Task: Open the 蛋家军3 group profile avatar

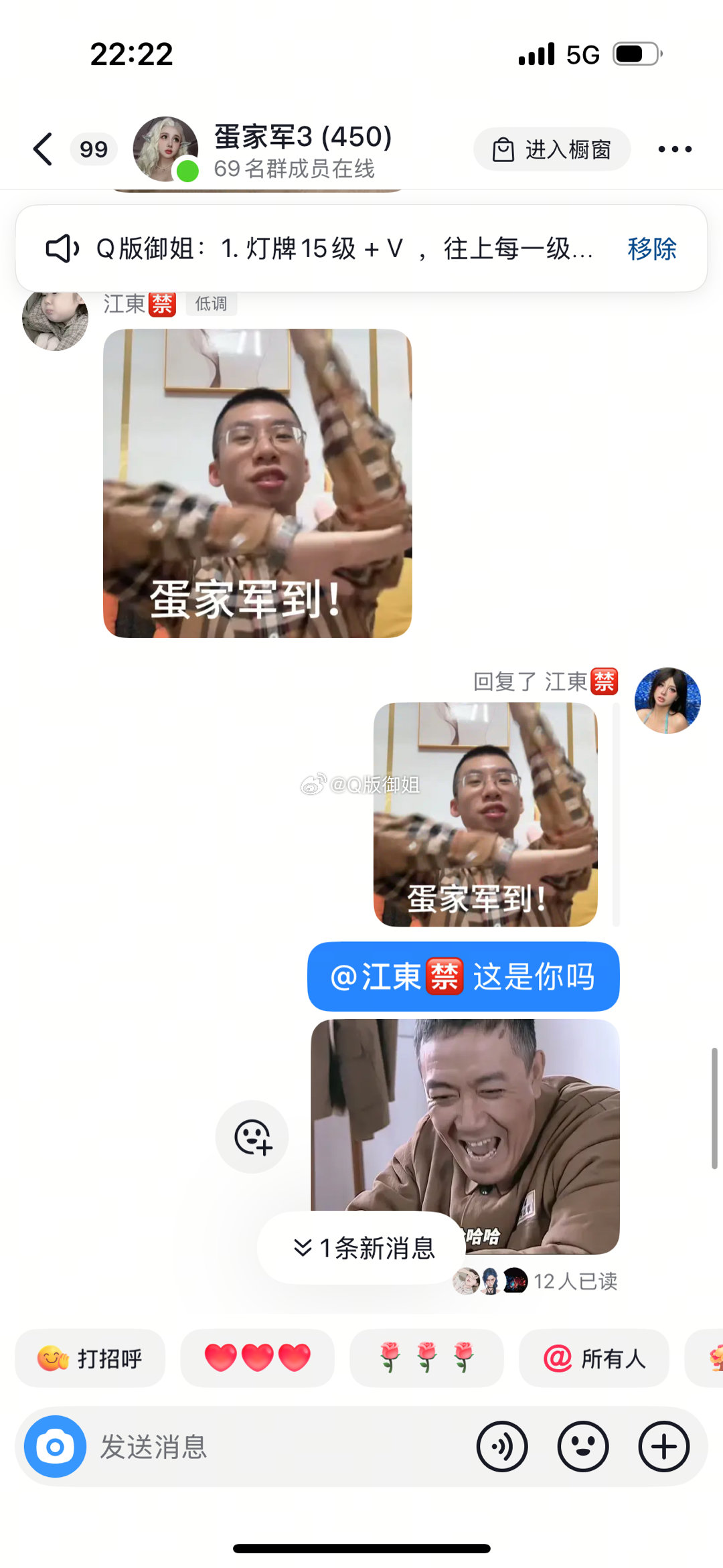Action: (165, 149)
